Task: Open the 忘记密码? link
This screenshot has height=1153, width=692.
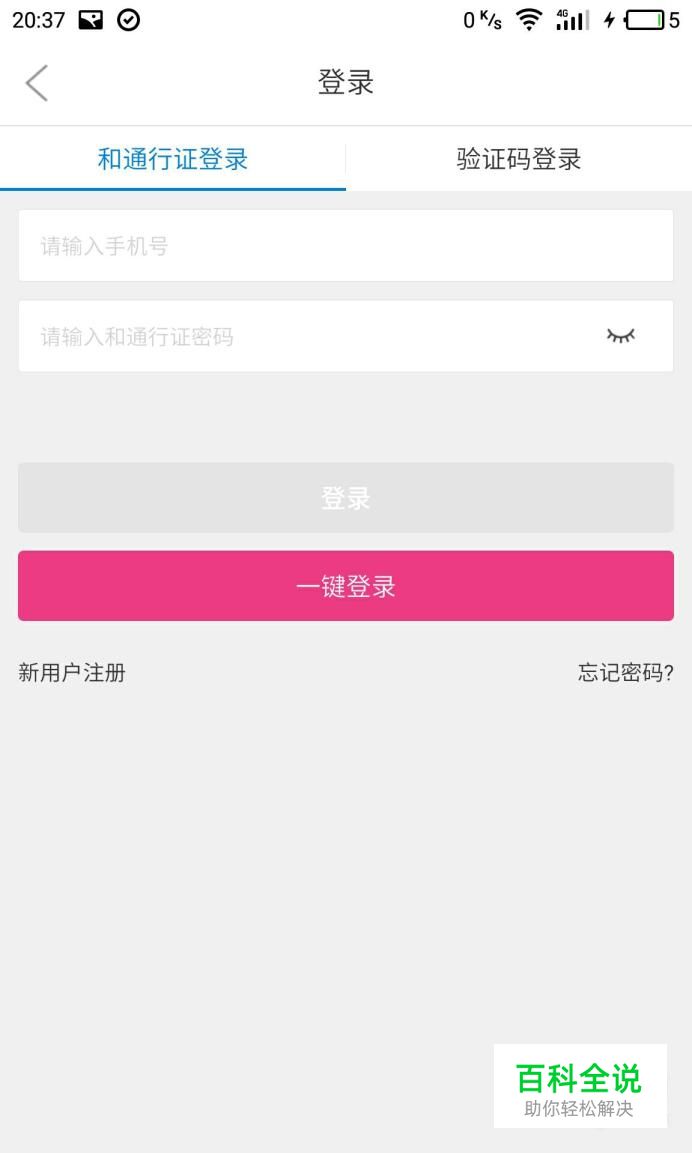Action: pyautogui.click(x=625, y=673)
